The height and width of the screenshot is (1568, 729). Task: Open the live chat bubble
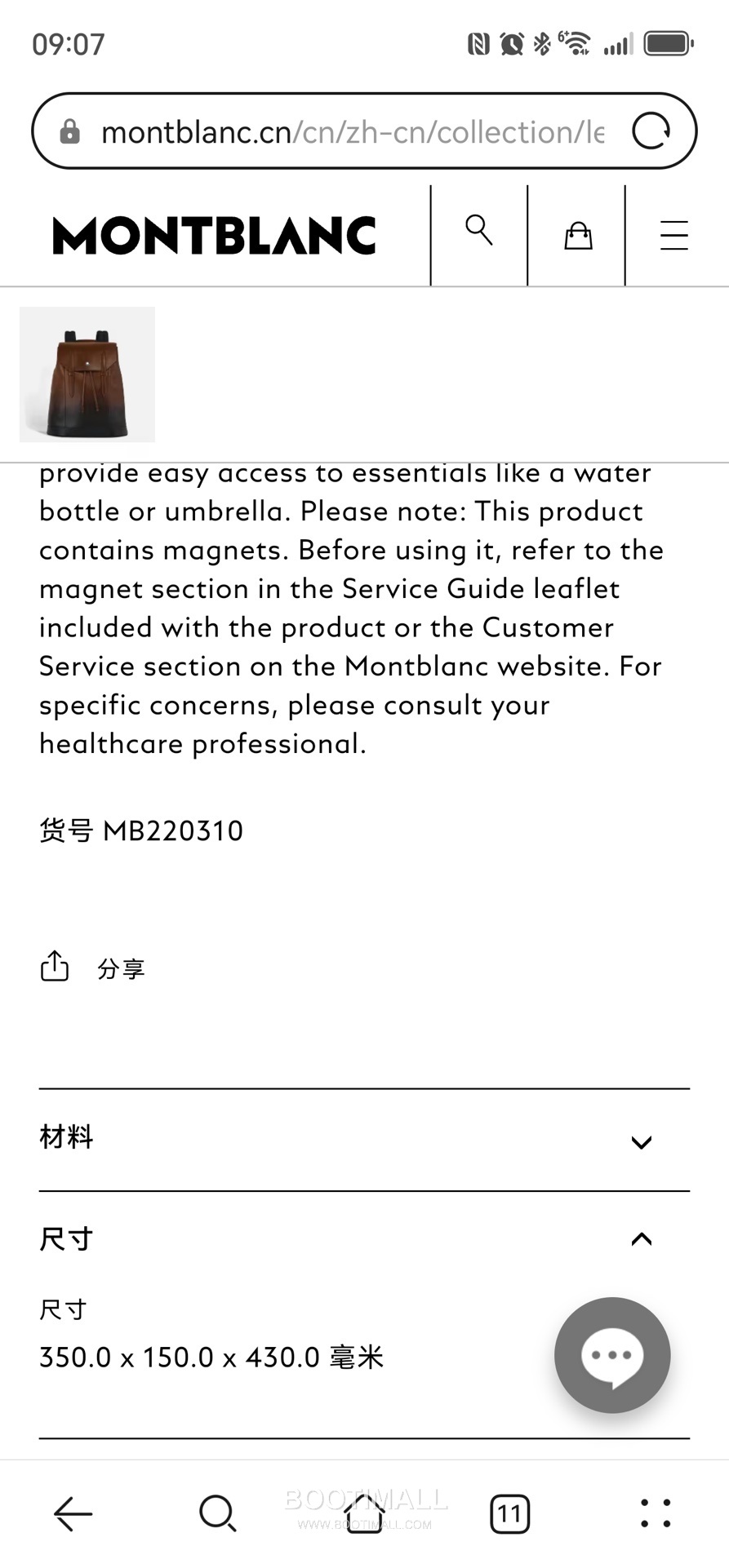(x=612, y=1355)
